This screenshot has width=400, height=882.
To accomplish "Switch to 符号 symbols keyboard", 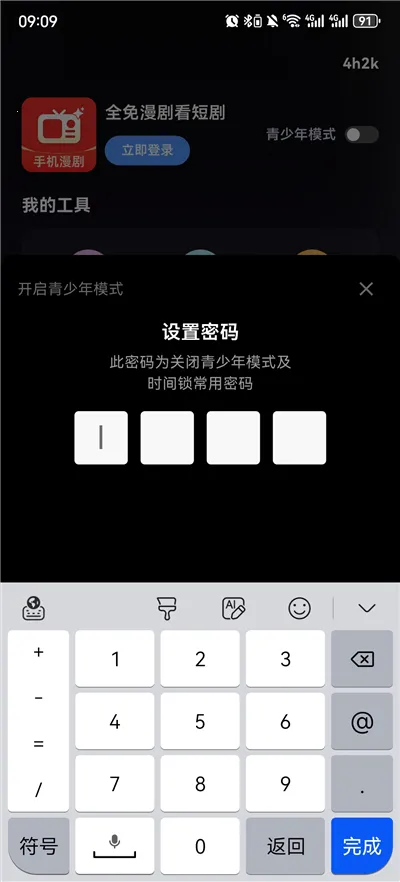I will click(38, 846).
